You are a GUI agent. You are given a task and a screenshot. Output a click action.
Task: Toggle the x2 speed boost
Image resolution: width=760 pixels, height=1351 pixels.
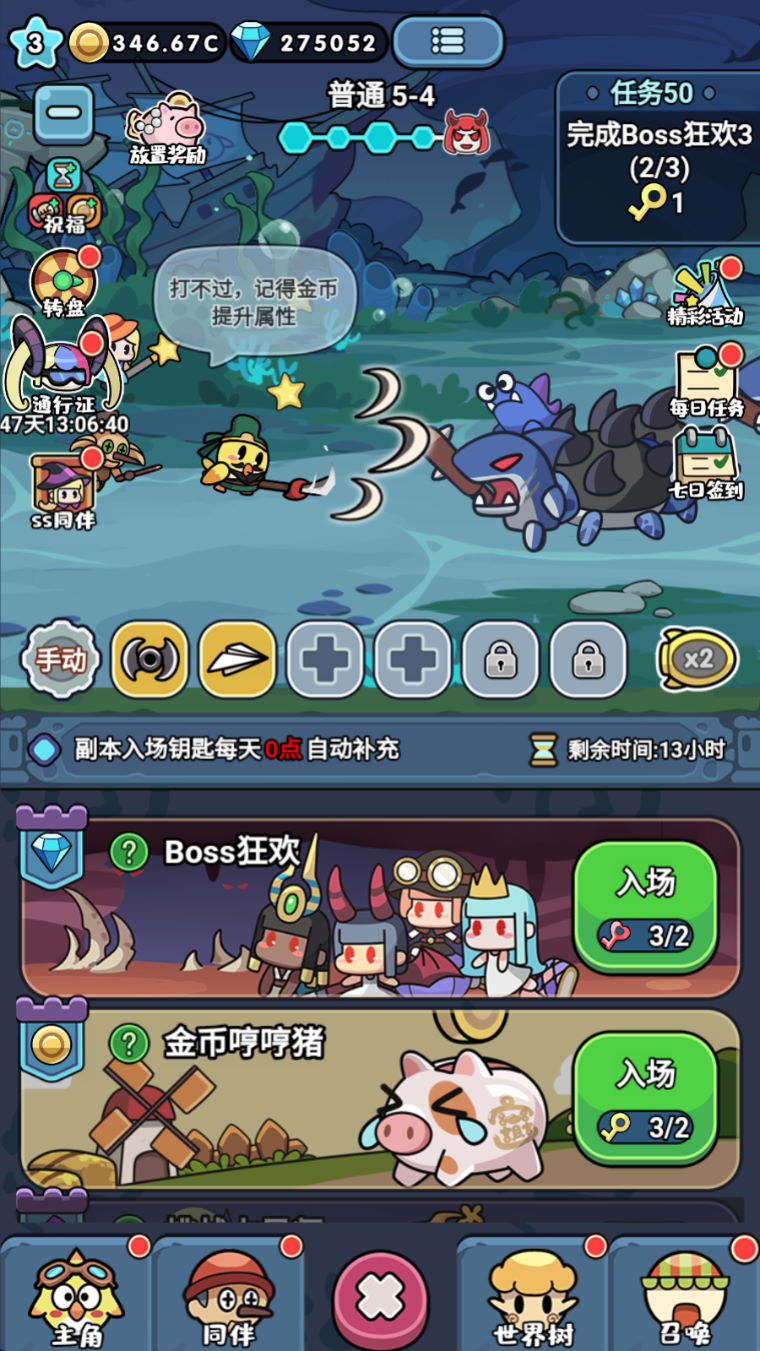[697, 659]
